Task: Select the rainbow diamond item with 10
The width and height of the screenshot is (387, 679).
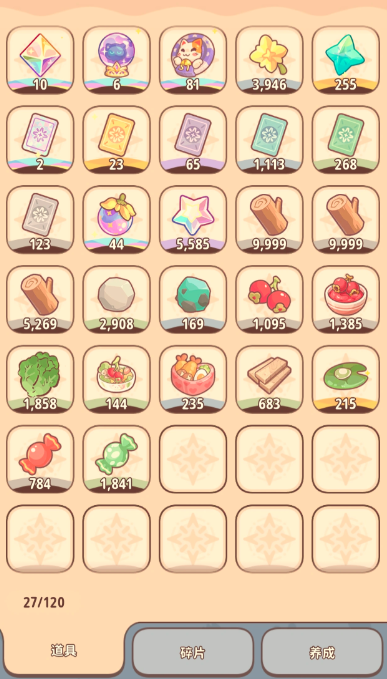Action: (x=40, y=60)
